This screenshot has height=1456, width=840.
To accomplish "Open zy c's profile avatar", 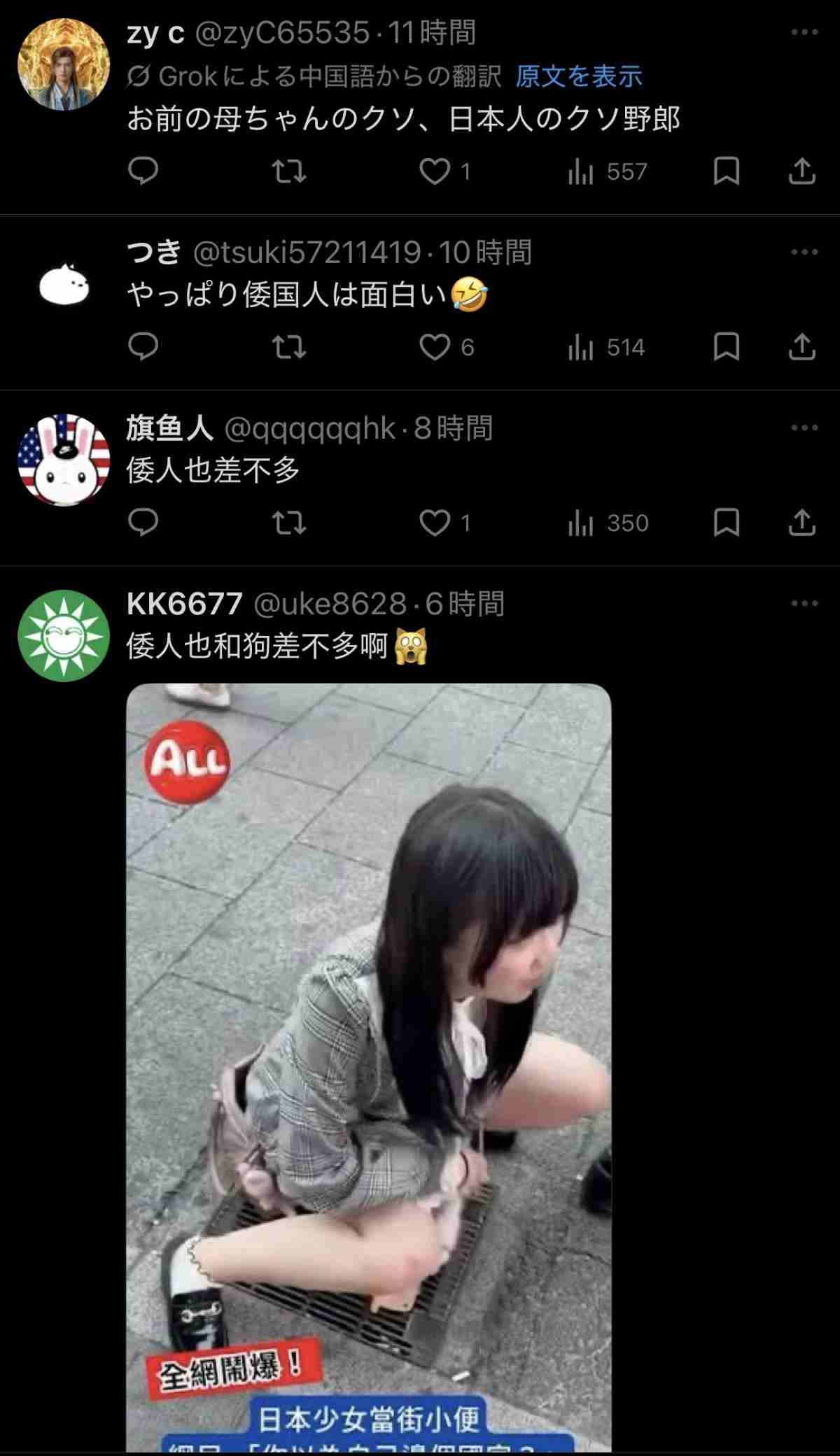I will point(64,64).
